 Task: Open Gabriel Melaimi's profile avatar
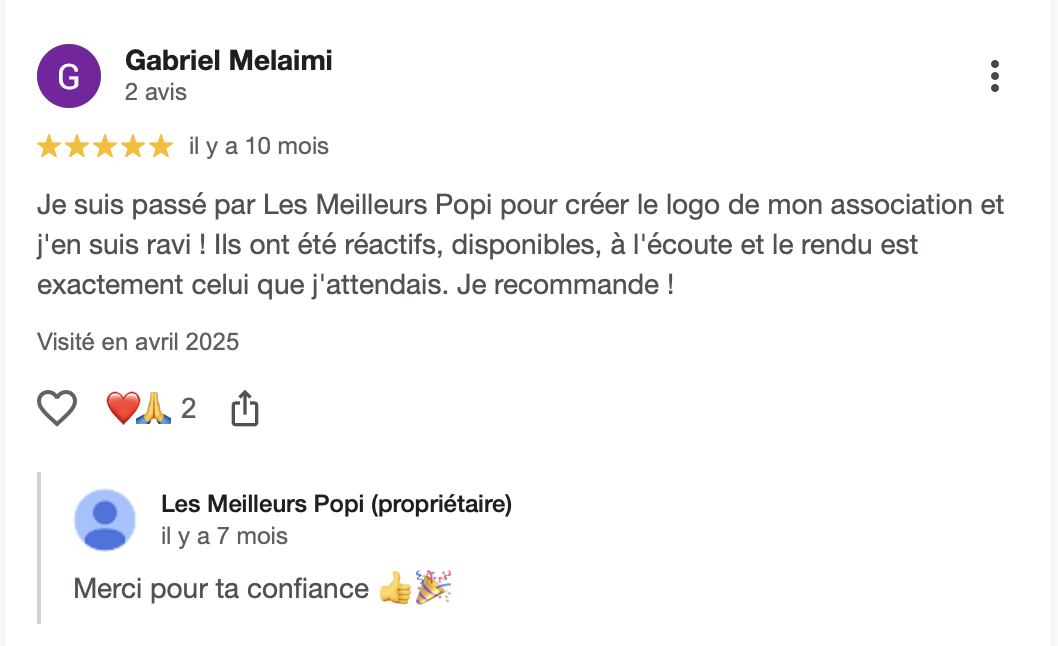[68, 76]
